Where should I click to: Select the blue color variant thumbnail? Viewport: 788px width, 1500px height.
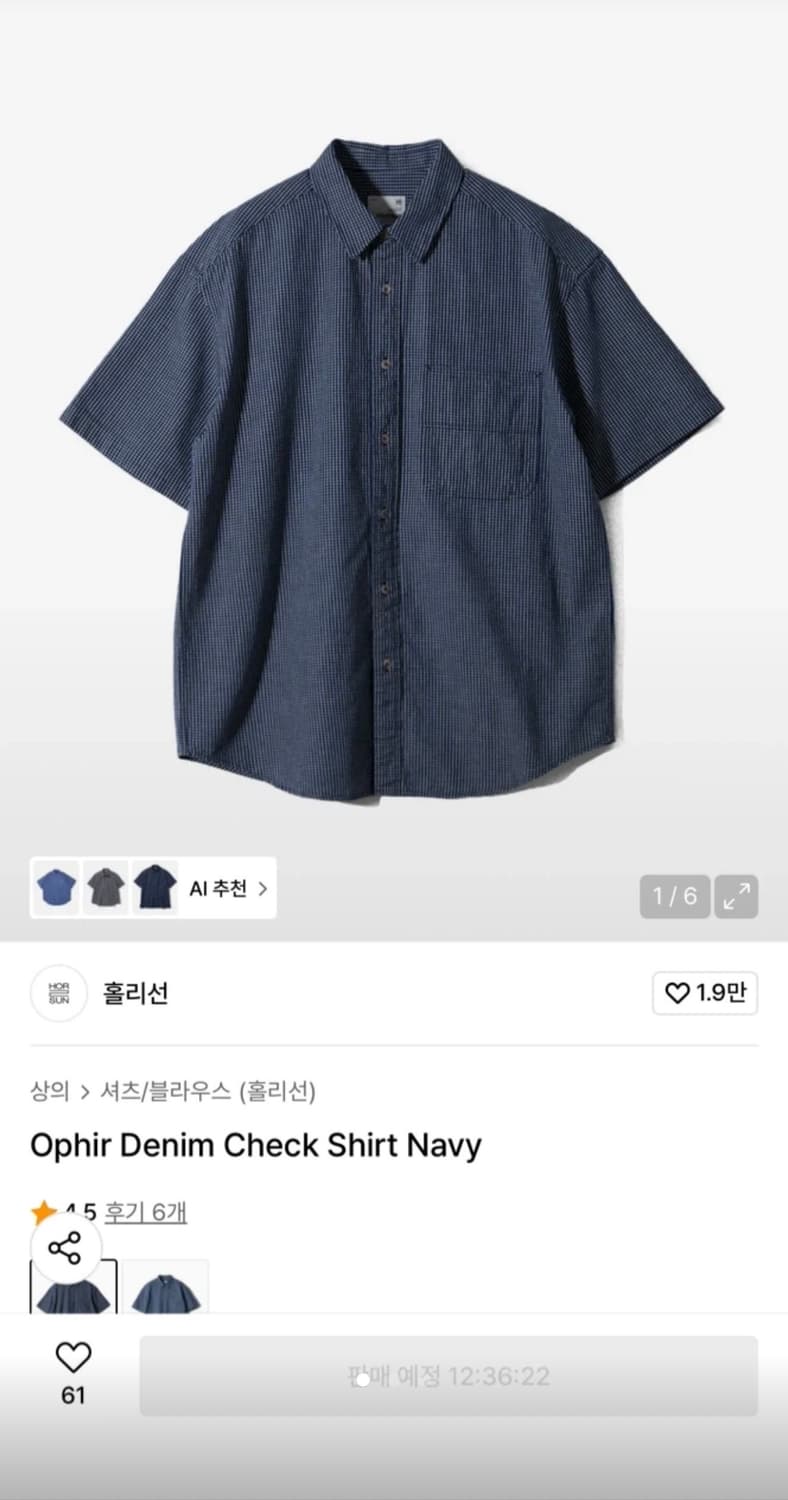[57, 888]
